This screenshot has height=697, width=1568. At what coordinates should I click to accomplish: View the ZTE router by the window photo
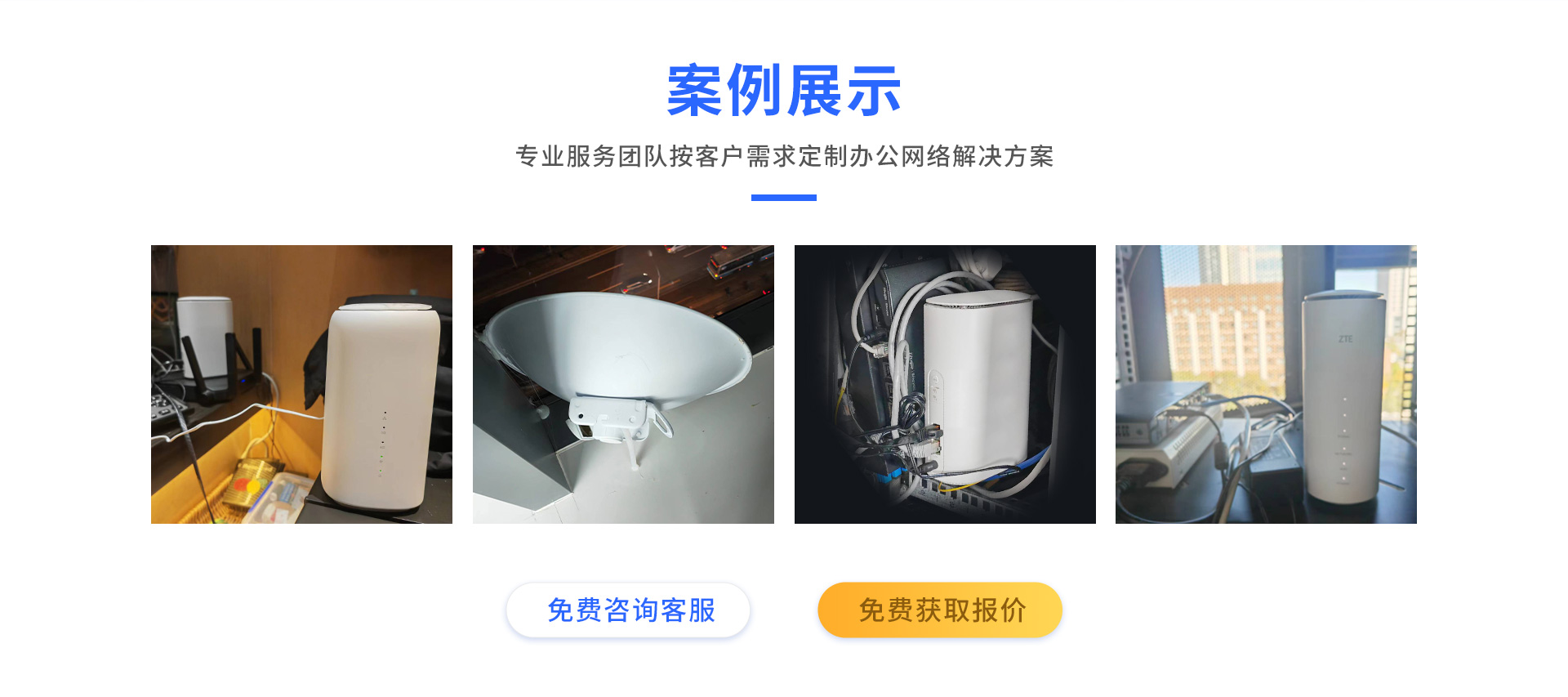[1266, 384]
